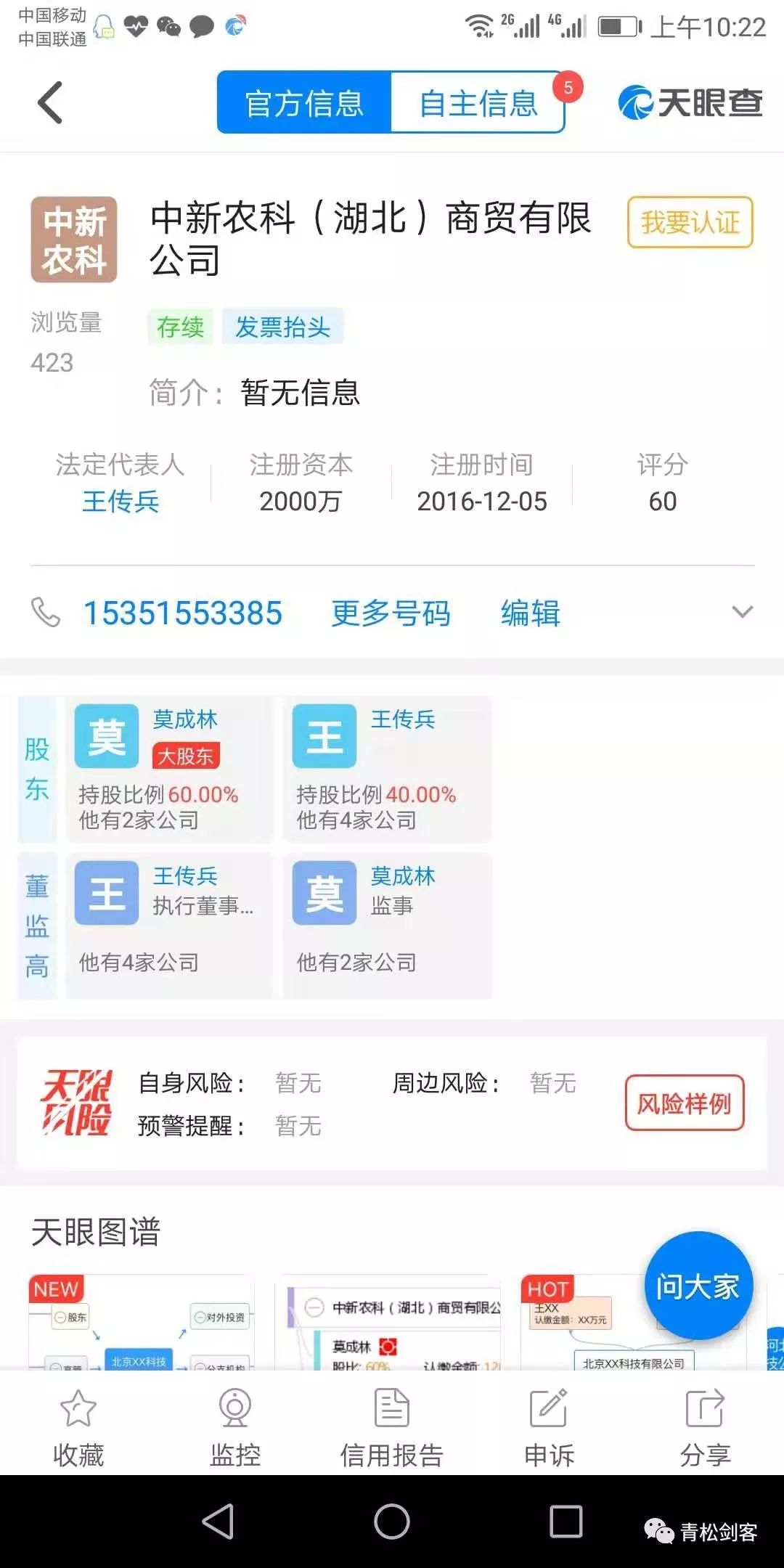
Task: Open shareholder card 王传兵 with 40.00%
Action: pyautogui.click(x=387, y=769)
